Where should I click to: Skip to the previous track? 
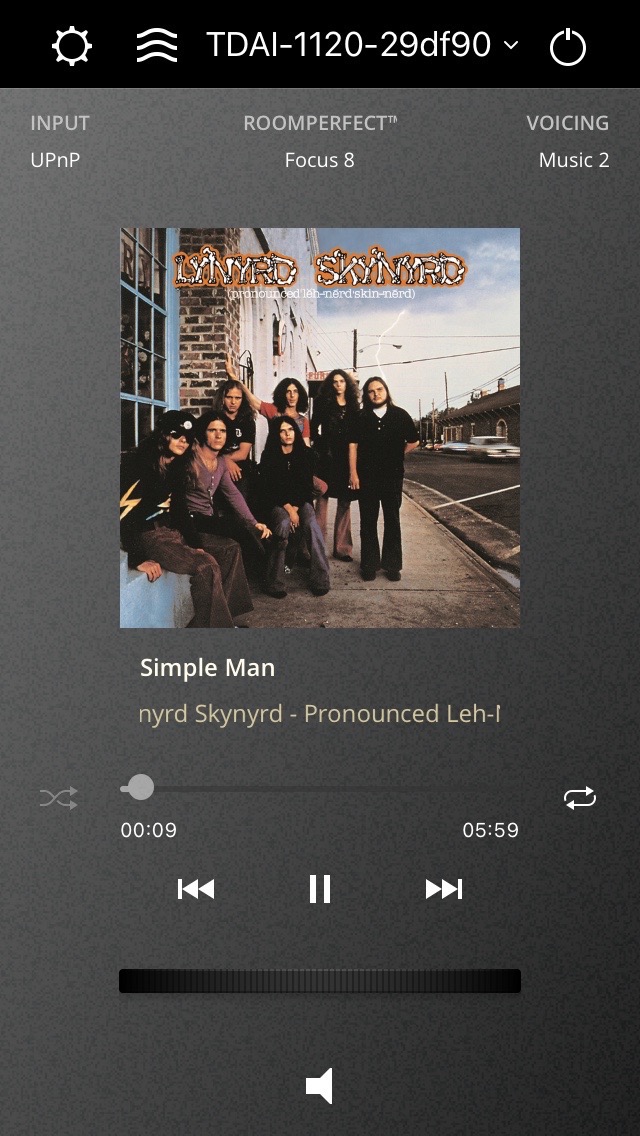click(x=196, y=889)
